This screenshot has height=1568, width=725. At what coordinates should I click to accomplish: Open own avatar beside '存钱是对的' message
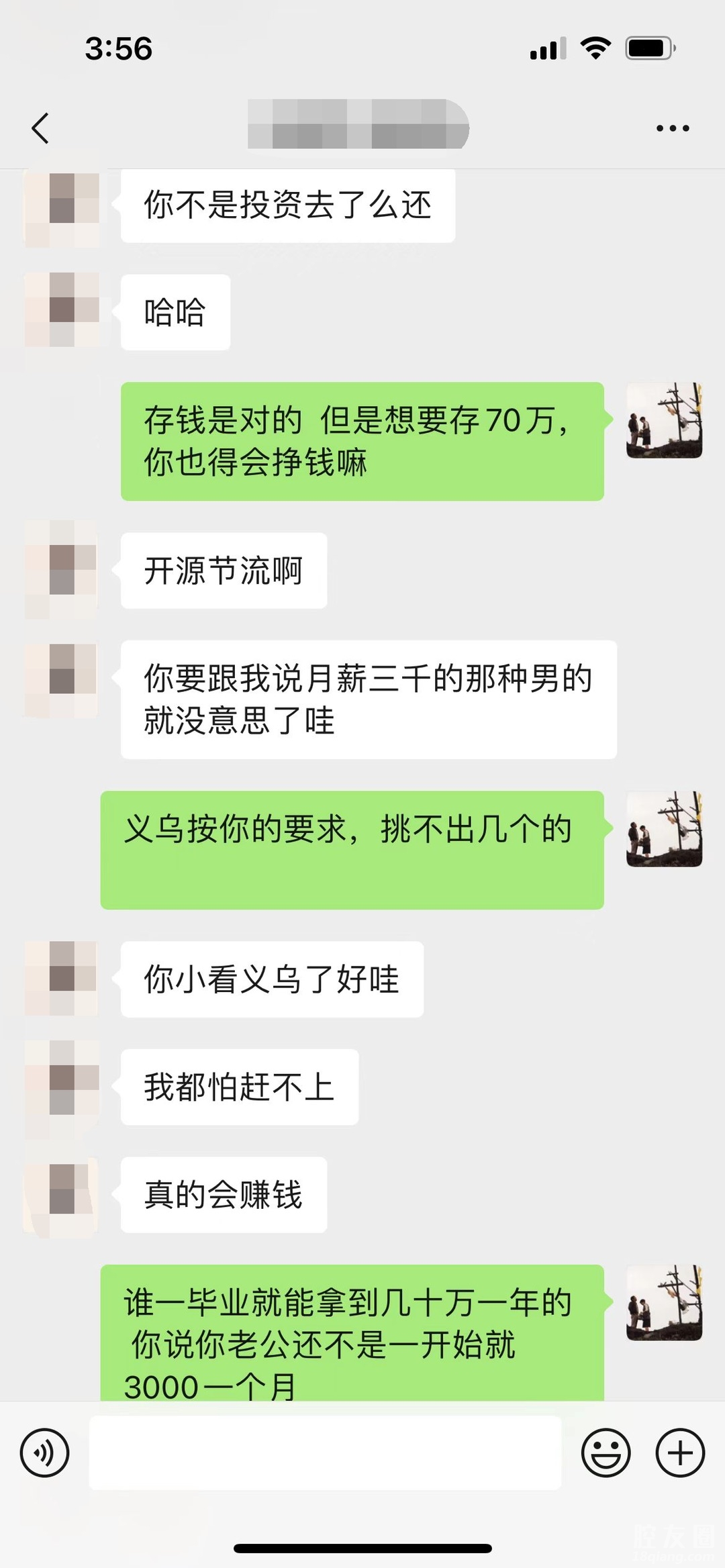[664, 421]
